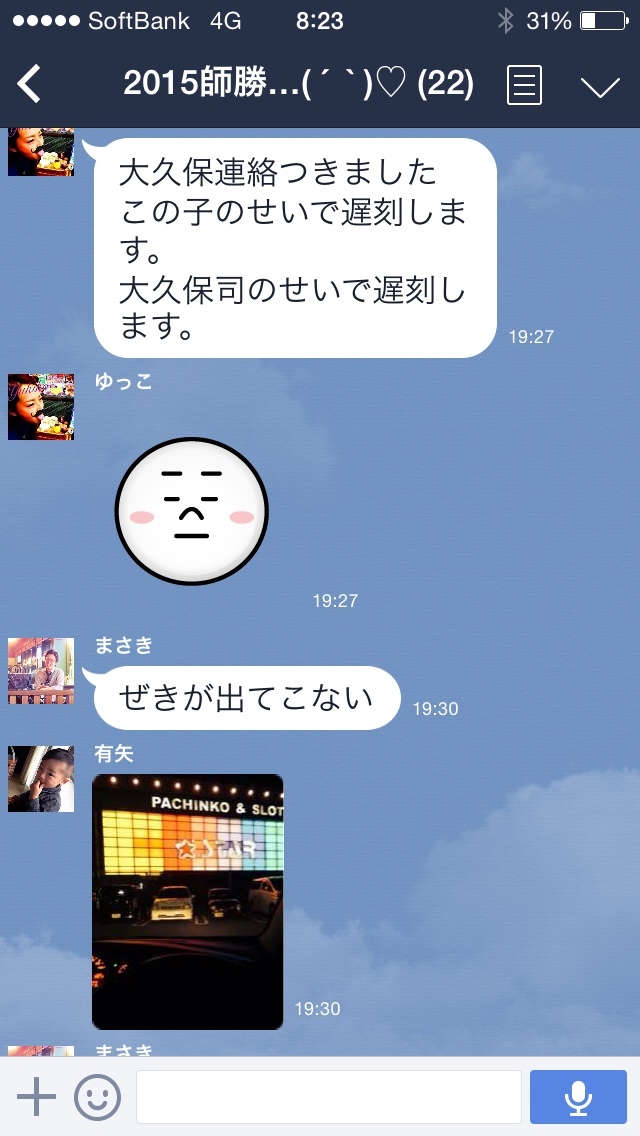View ゆっこ's profile picture

(41, 407)
